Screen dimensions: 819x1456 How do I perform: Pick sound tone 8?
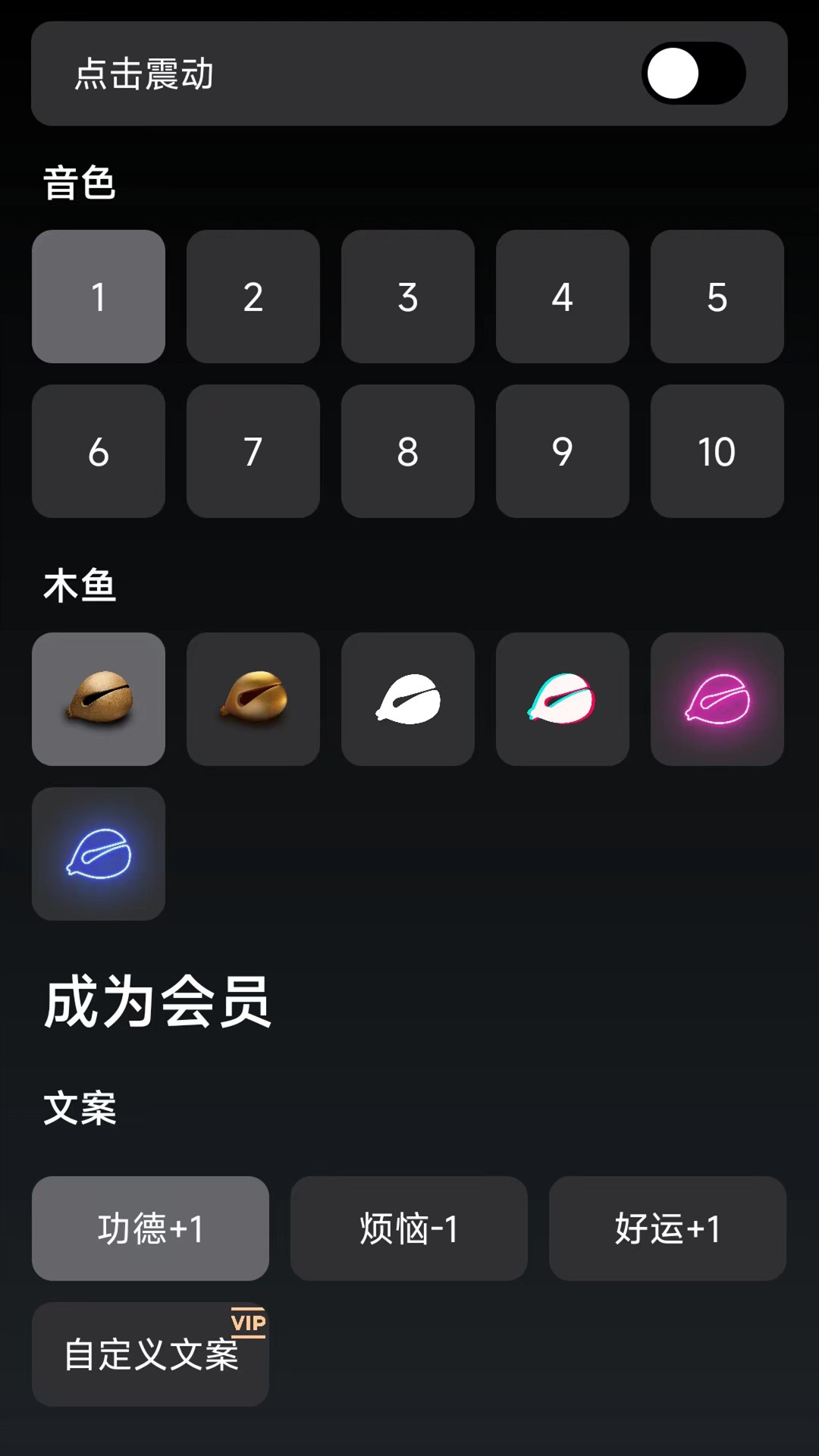408,451
